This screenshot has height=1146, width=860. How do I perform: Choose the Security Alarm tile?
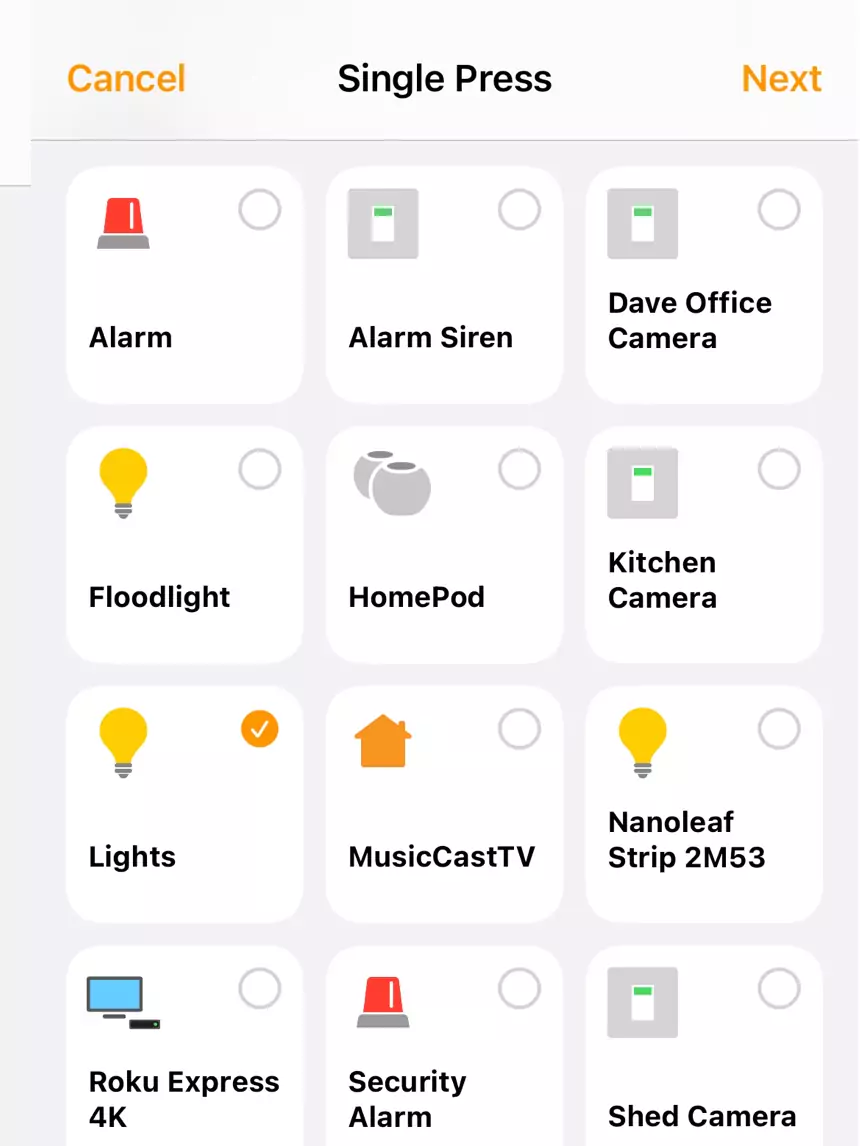coord(444,1050)
